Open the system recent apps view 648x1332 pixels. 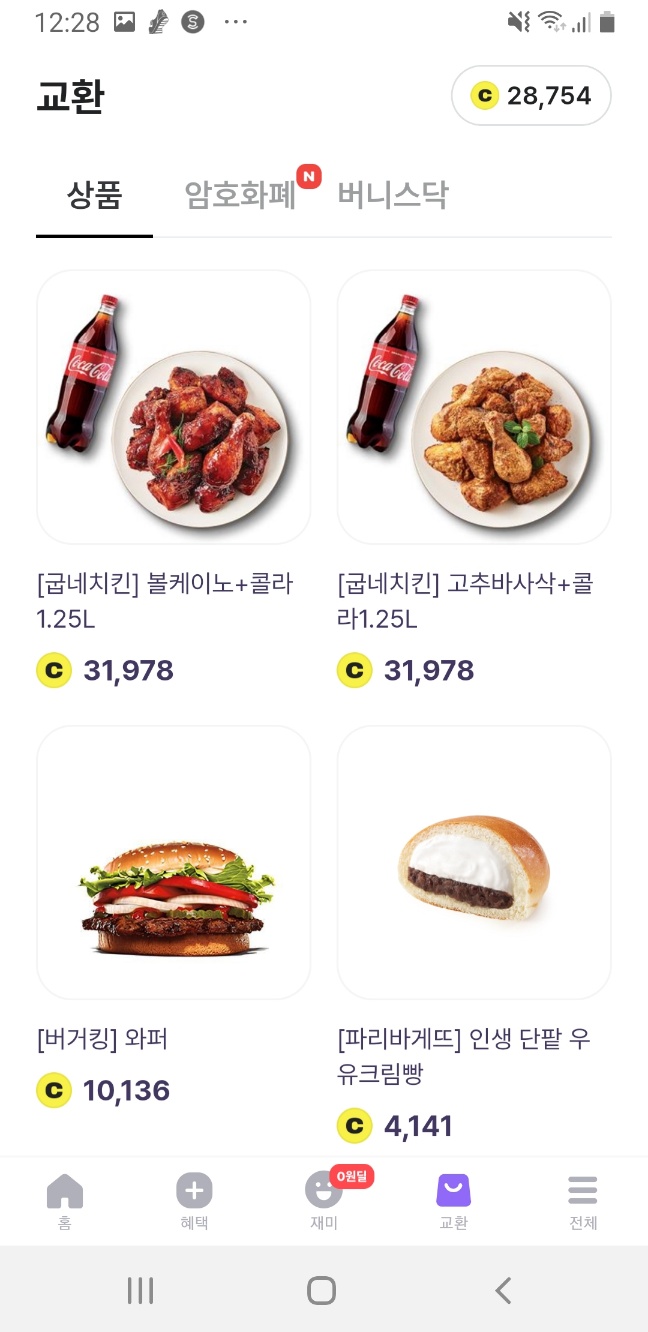(x=140, y=1291)
